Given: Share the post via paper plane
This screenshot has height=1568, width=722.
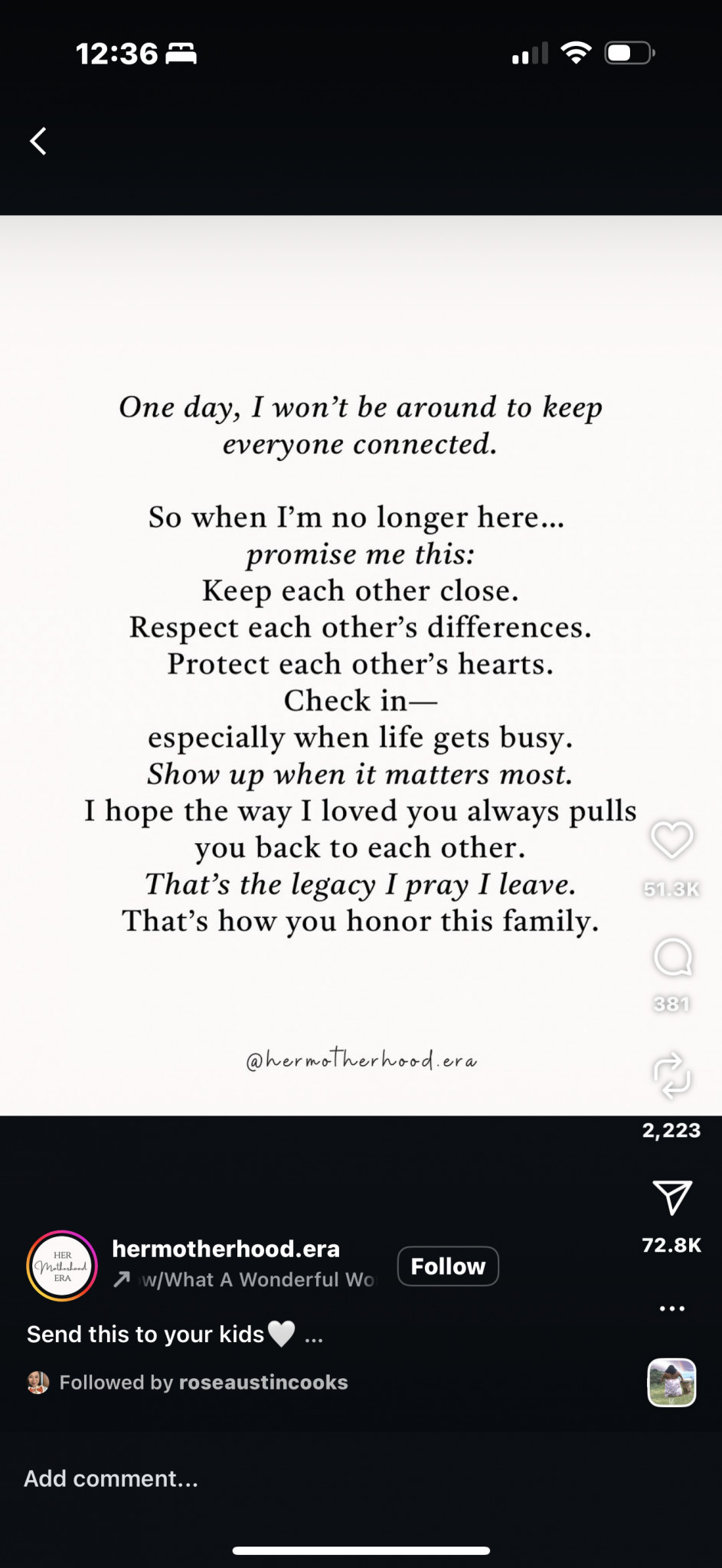Looking at the screenshot, I should click(671, 1197).
